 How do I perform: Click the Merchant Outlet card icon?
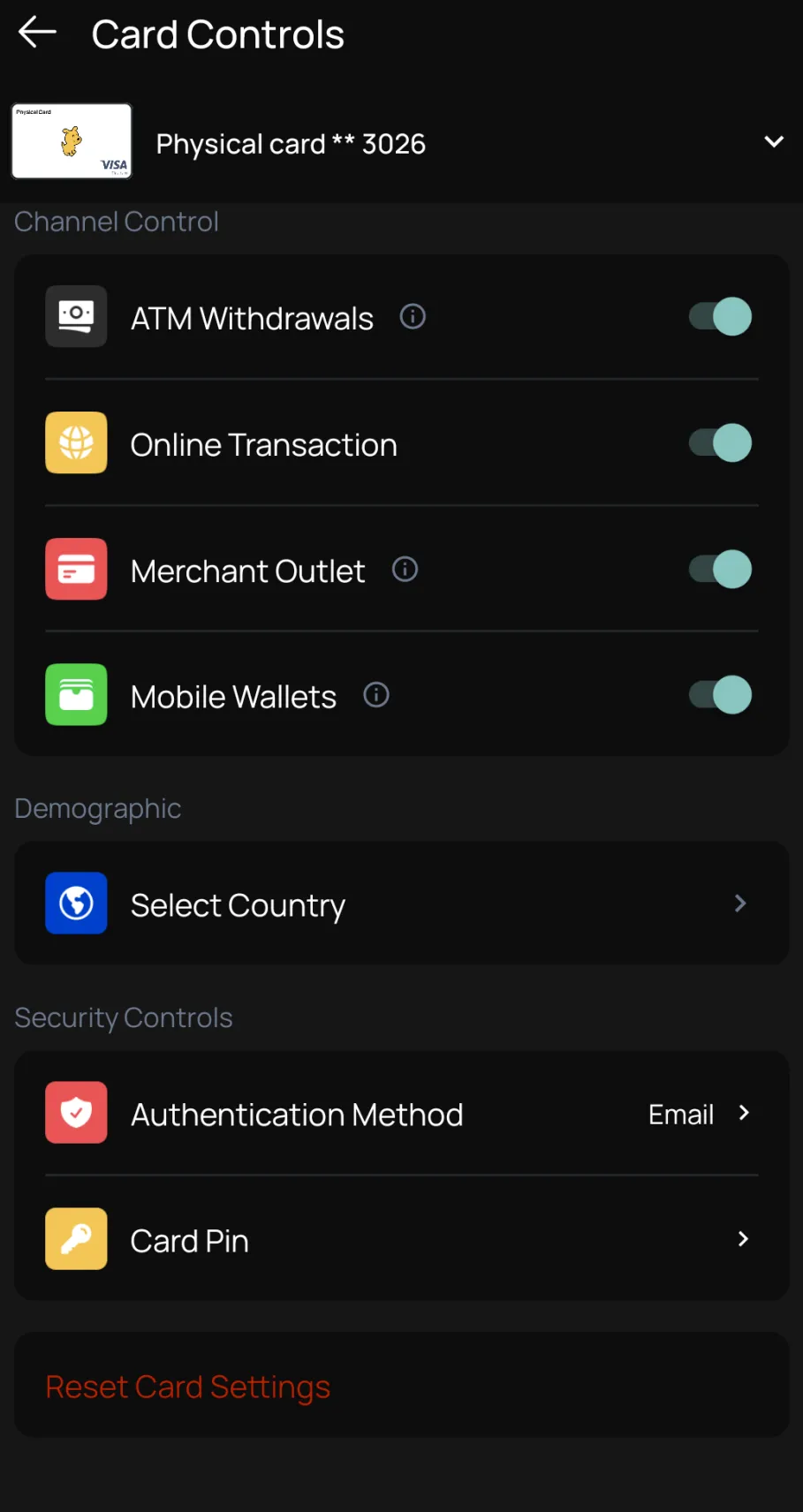[76, 569]
